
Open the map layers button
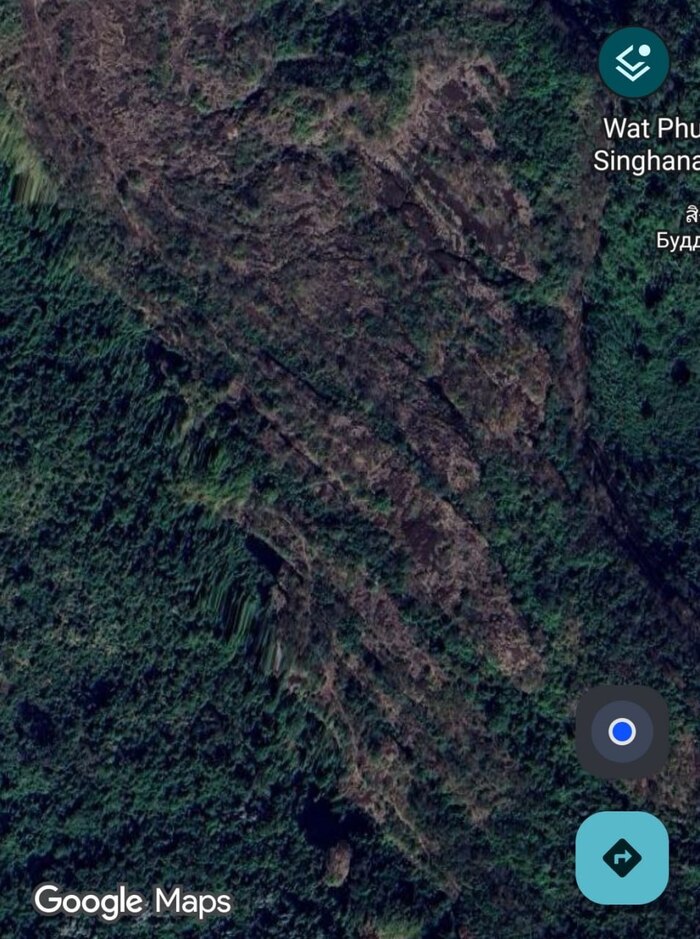coord(633,63)
